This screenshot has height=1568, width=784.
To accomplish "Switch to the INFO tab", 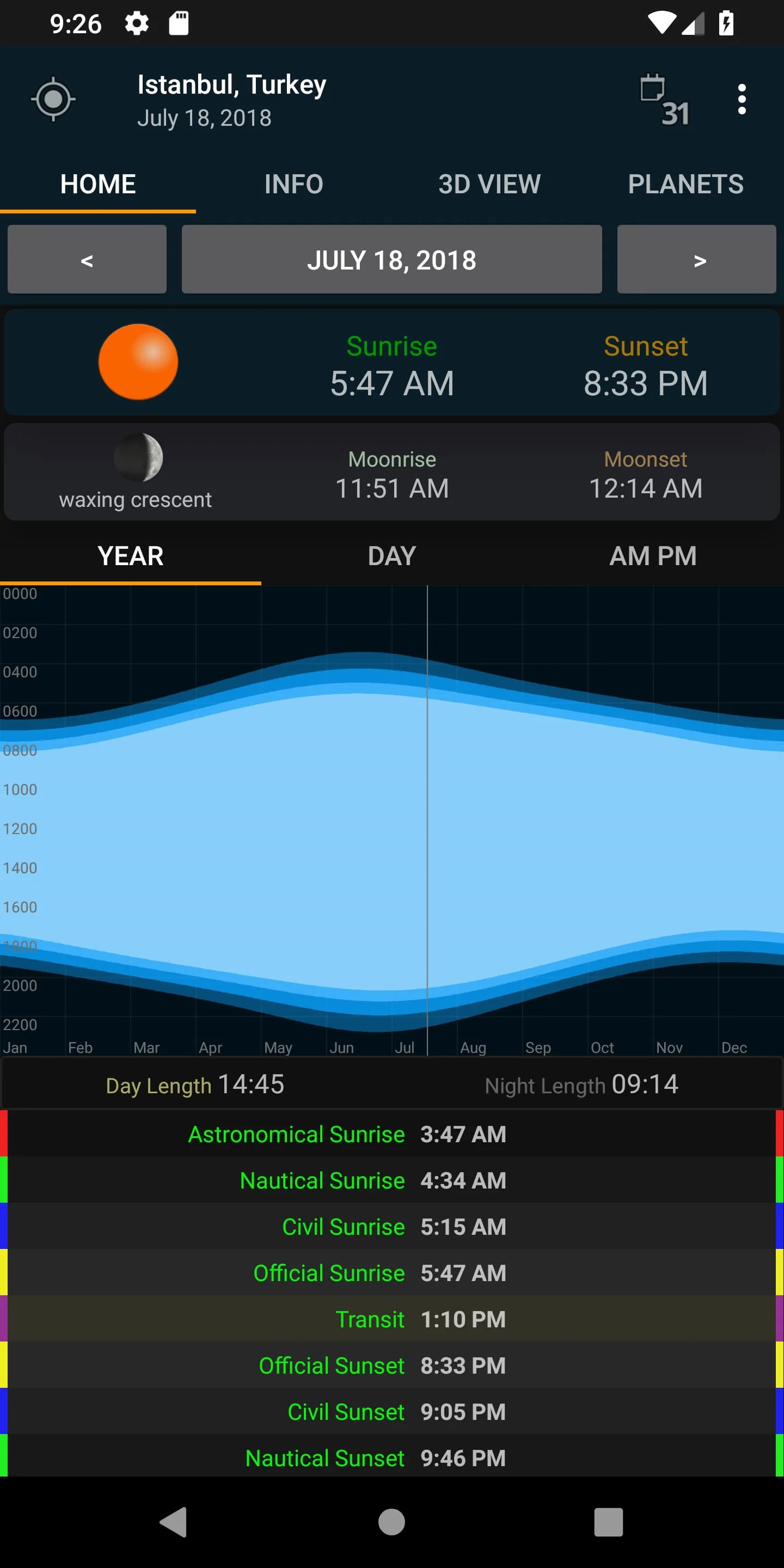I will pyautogui.click(x=293, y=184).
